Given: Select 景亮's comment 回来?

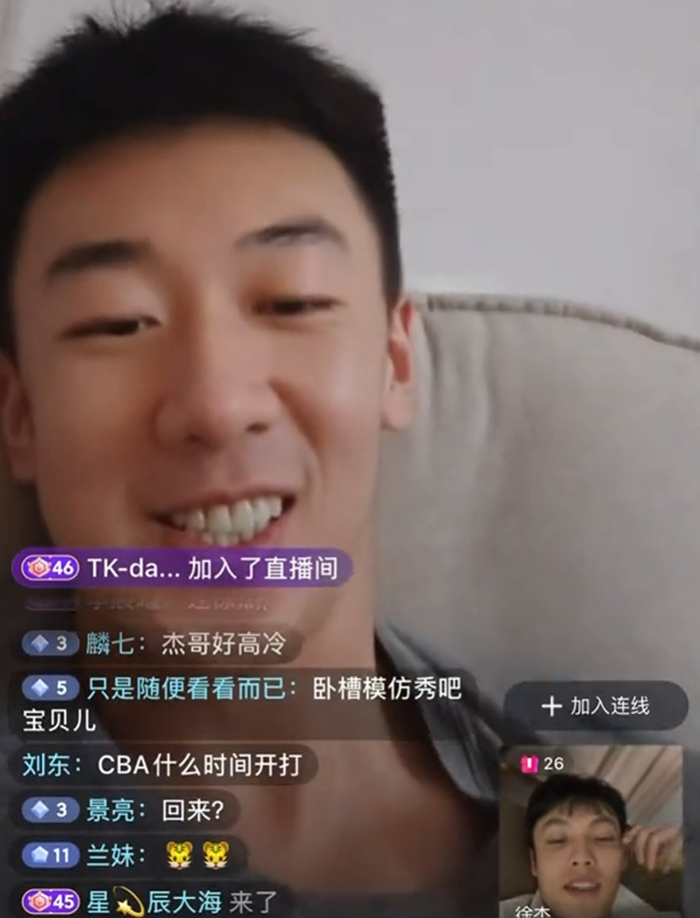Looking at the screenshot, I should tap(125, 810).
